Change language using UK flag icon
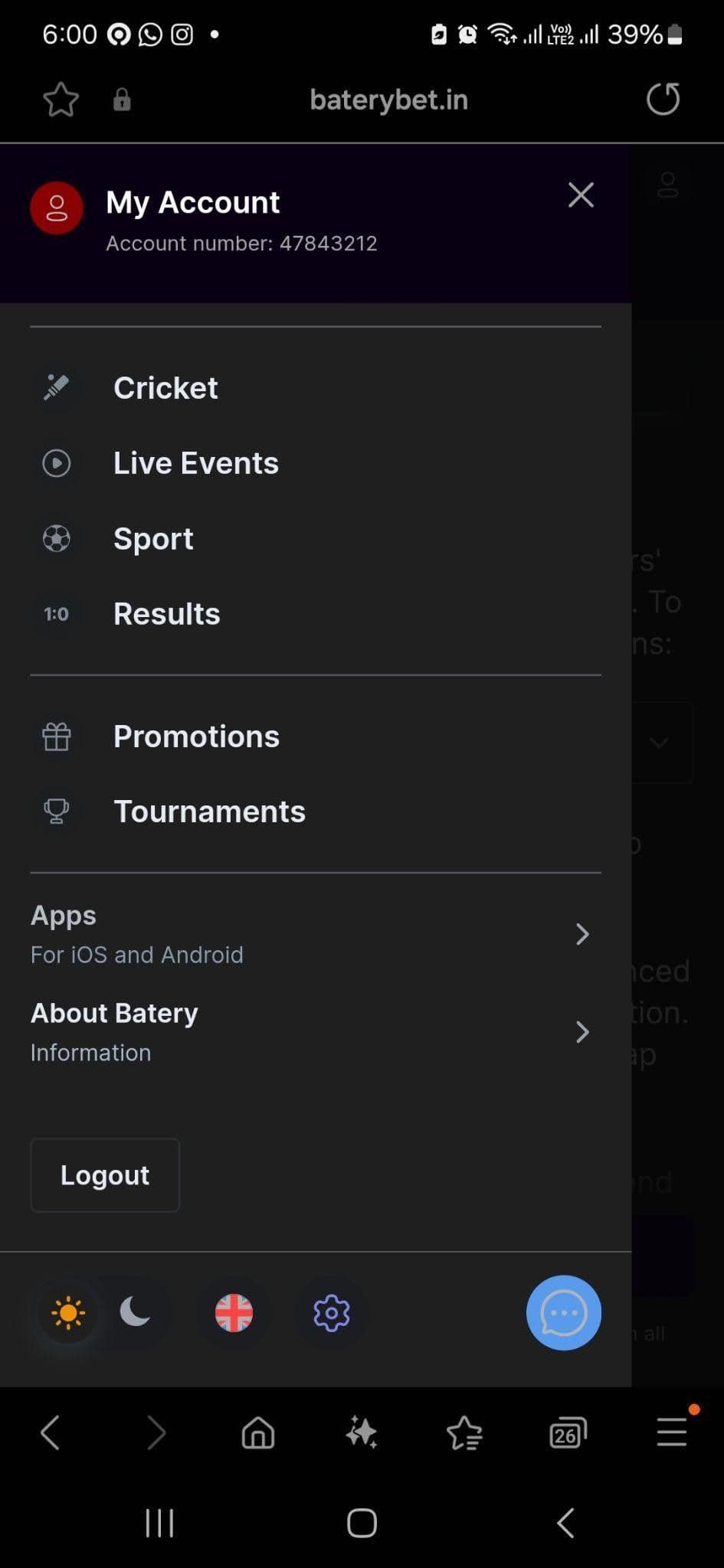Viewport: 724px width, 1568px height. pos(234,1312)
